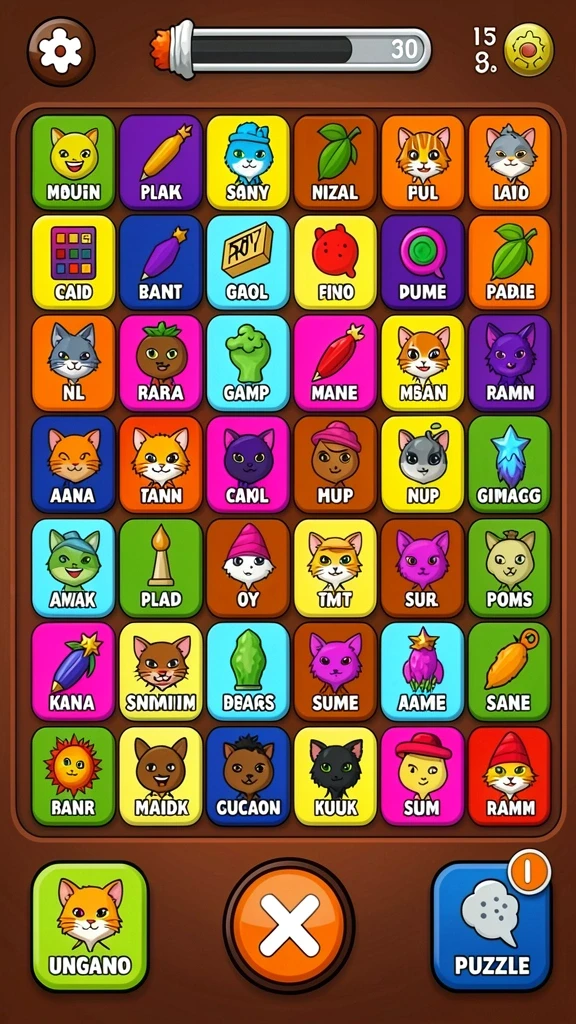Select the CAID grid tile
576x1024 pixels.
[73, 262]
